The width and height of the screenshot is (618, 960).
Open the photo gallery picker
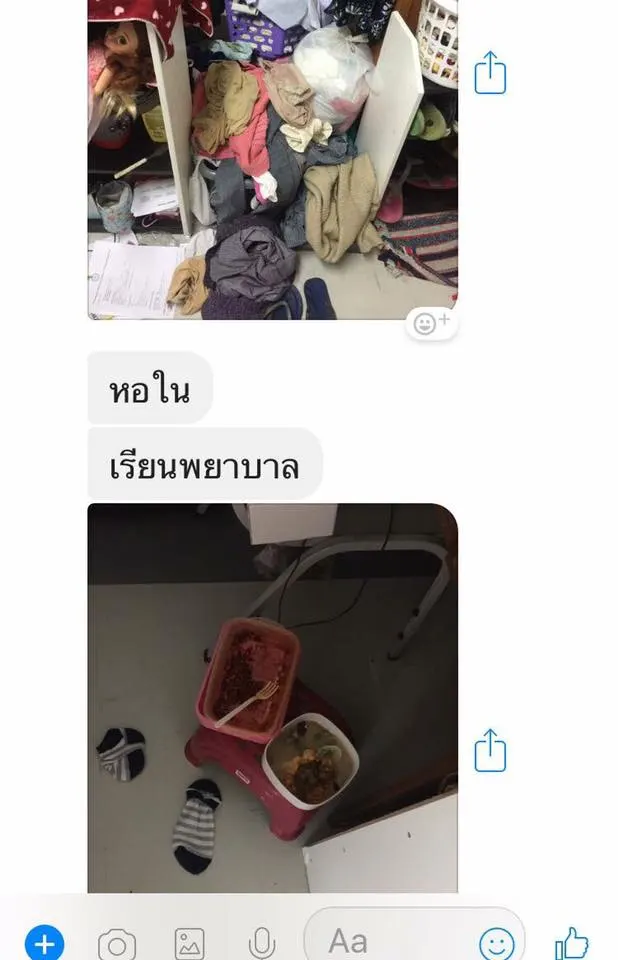190,943
